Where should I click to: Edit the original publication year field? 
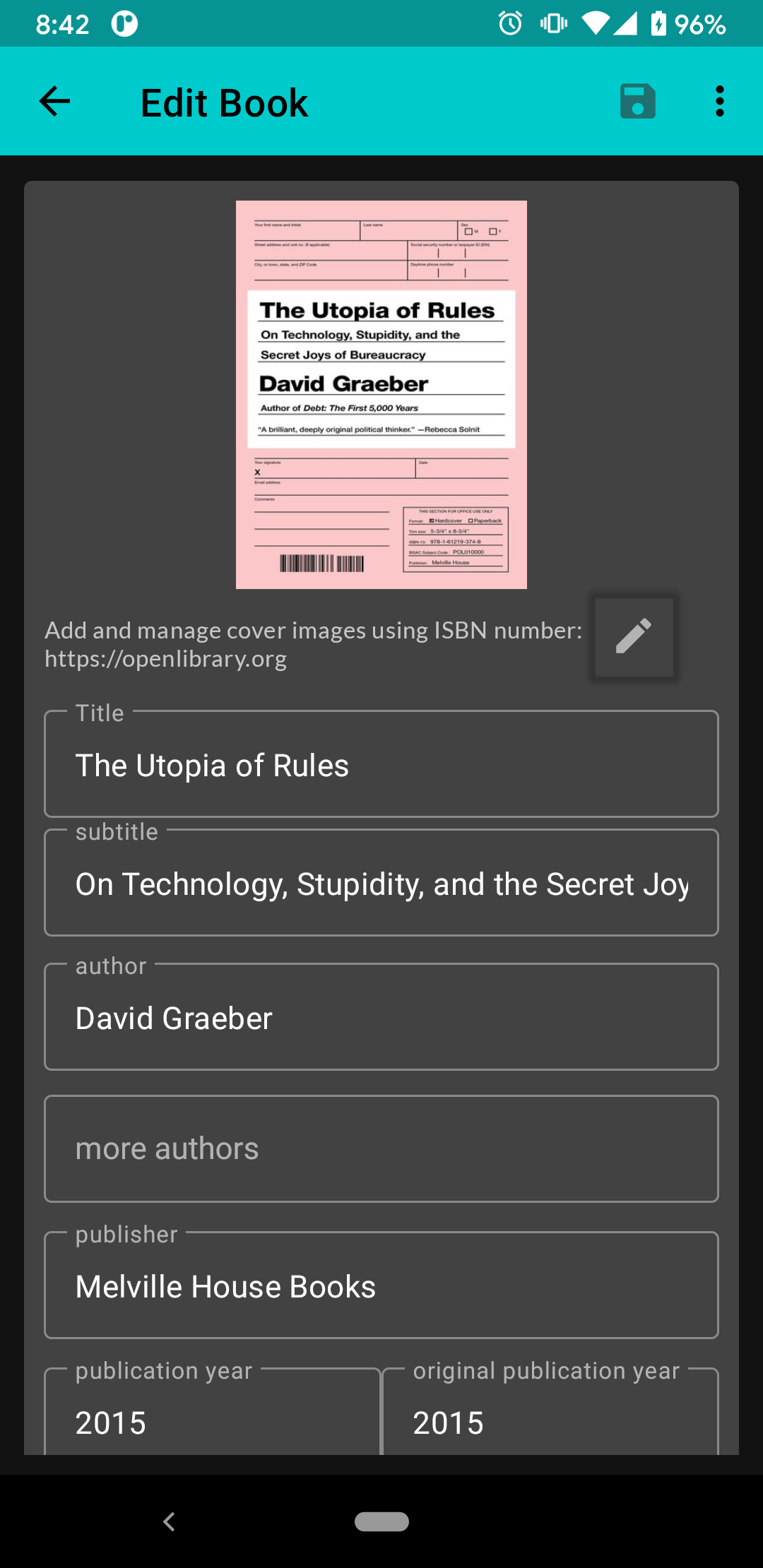click(x=550, y=1421)
